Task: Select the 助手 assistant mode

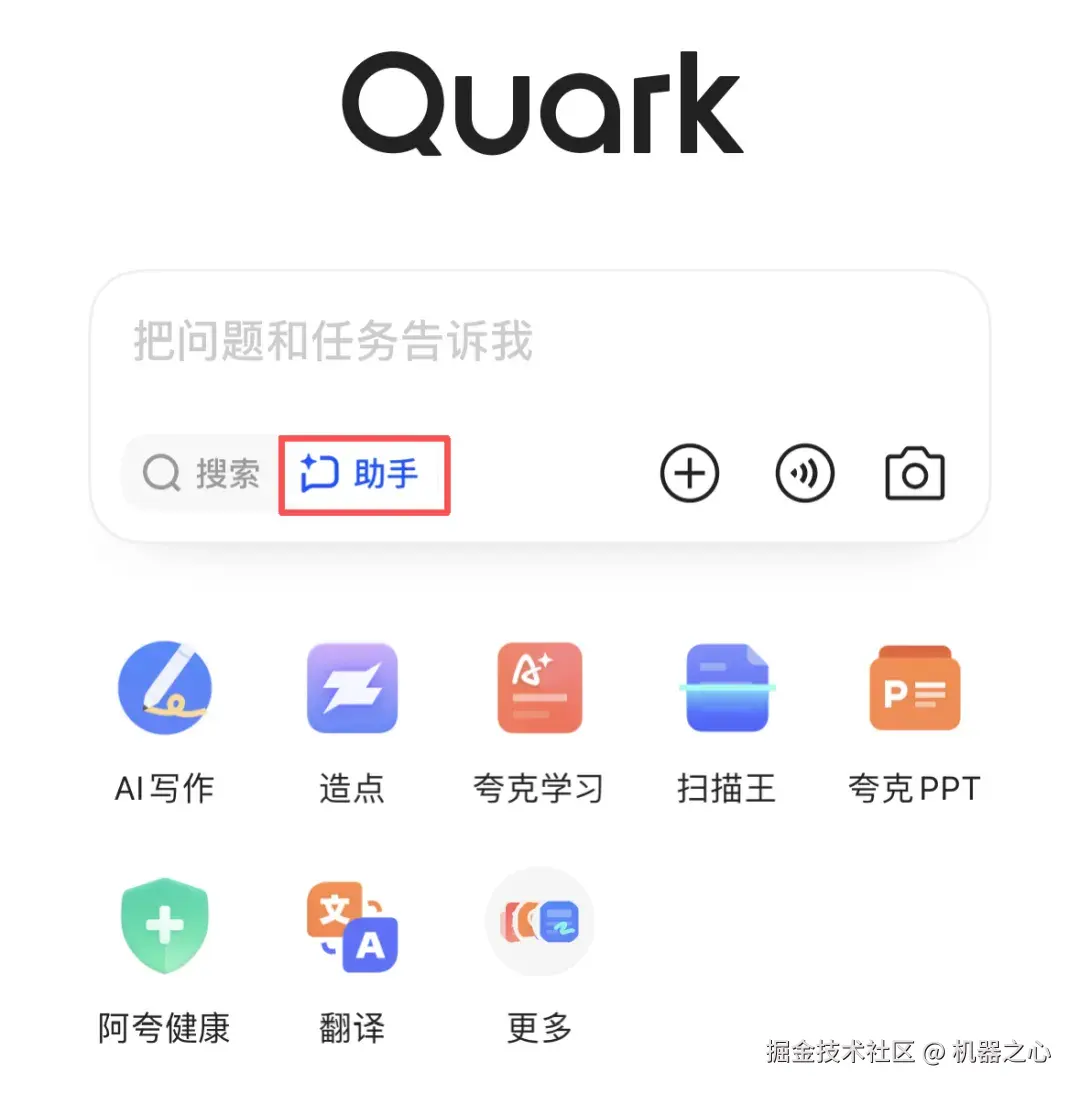Action: coord(363,474)
